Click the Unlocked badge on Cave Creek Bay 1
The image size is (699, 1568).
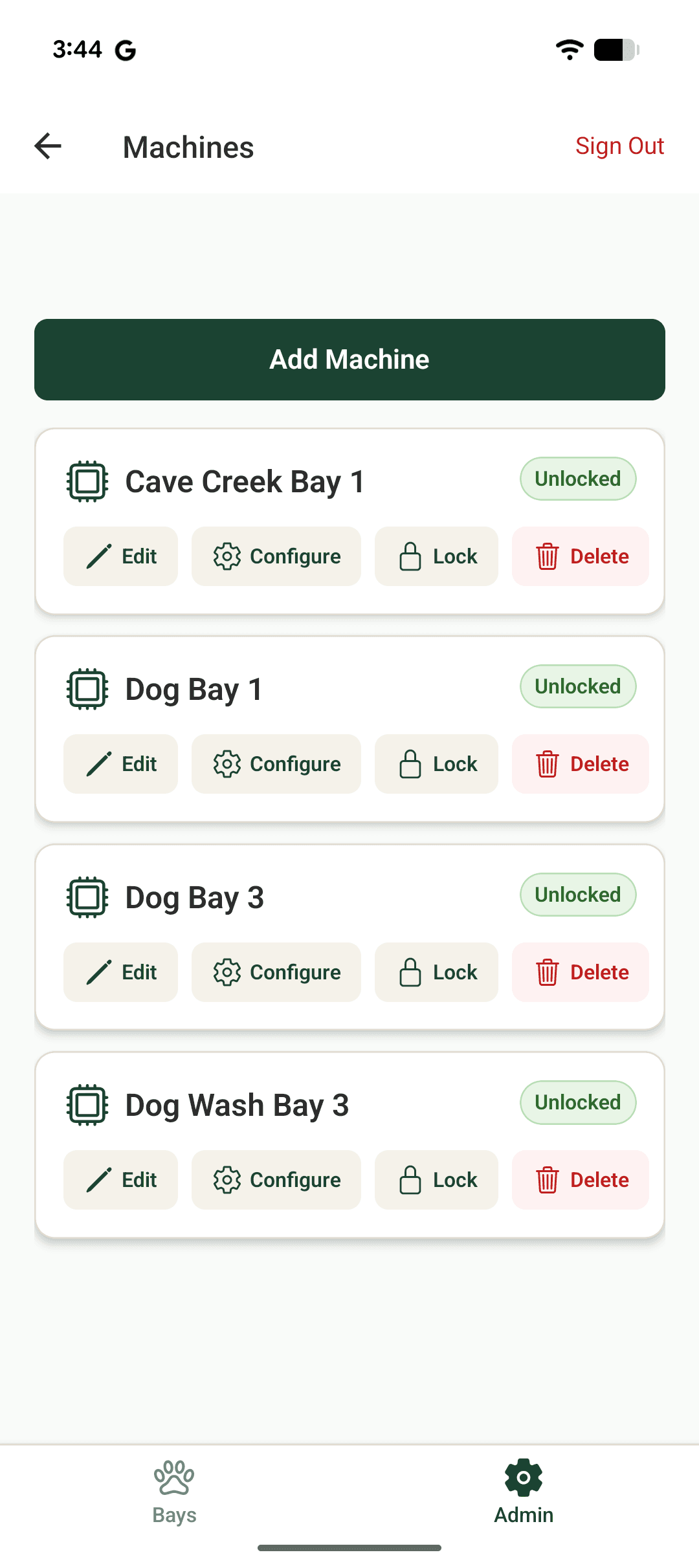coord(577,479)
